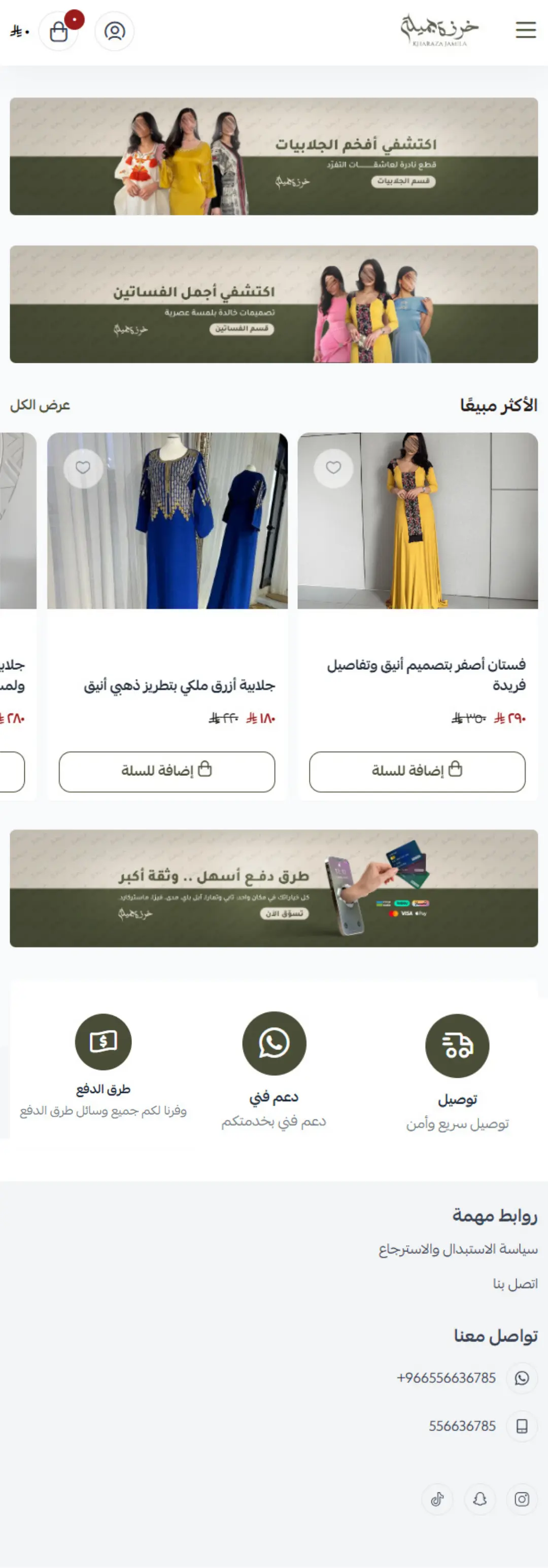Tap عرض الكل for best sellers
Viewport: 548px width, 1568px height.
[40, 405]
